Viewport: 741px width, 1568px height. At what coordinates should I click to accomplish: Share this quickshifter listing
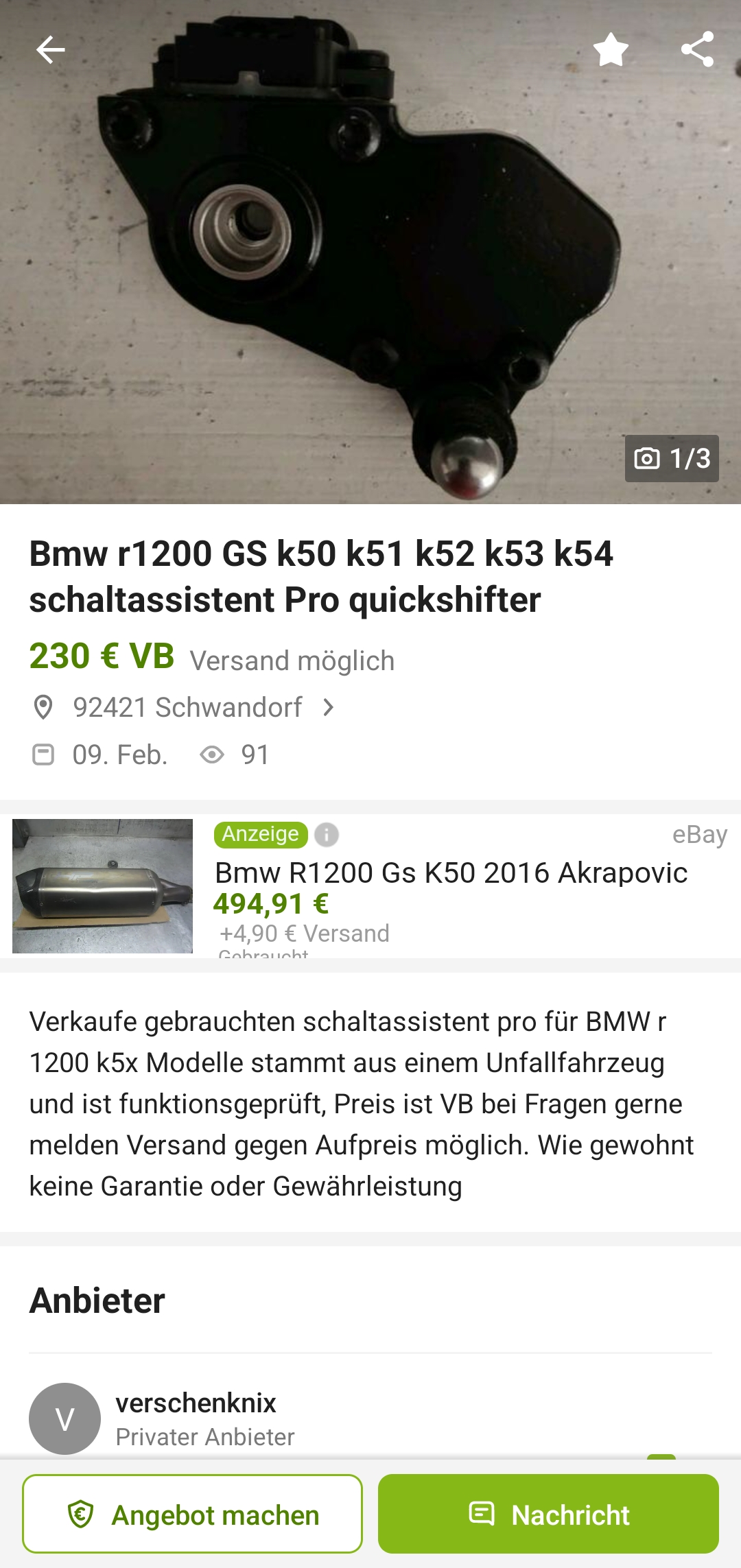(x=697, y=50)
